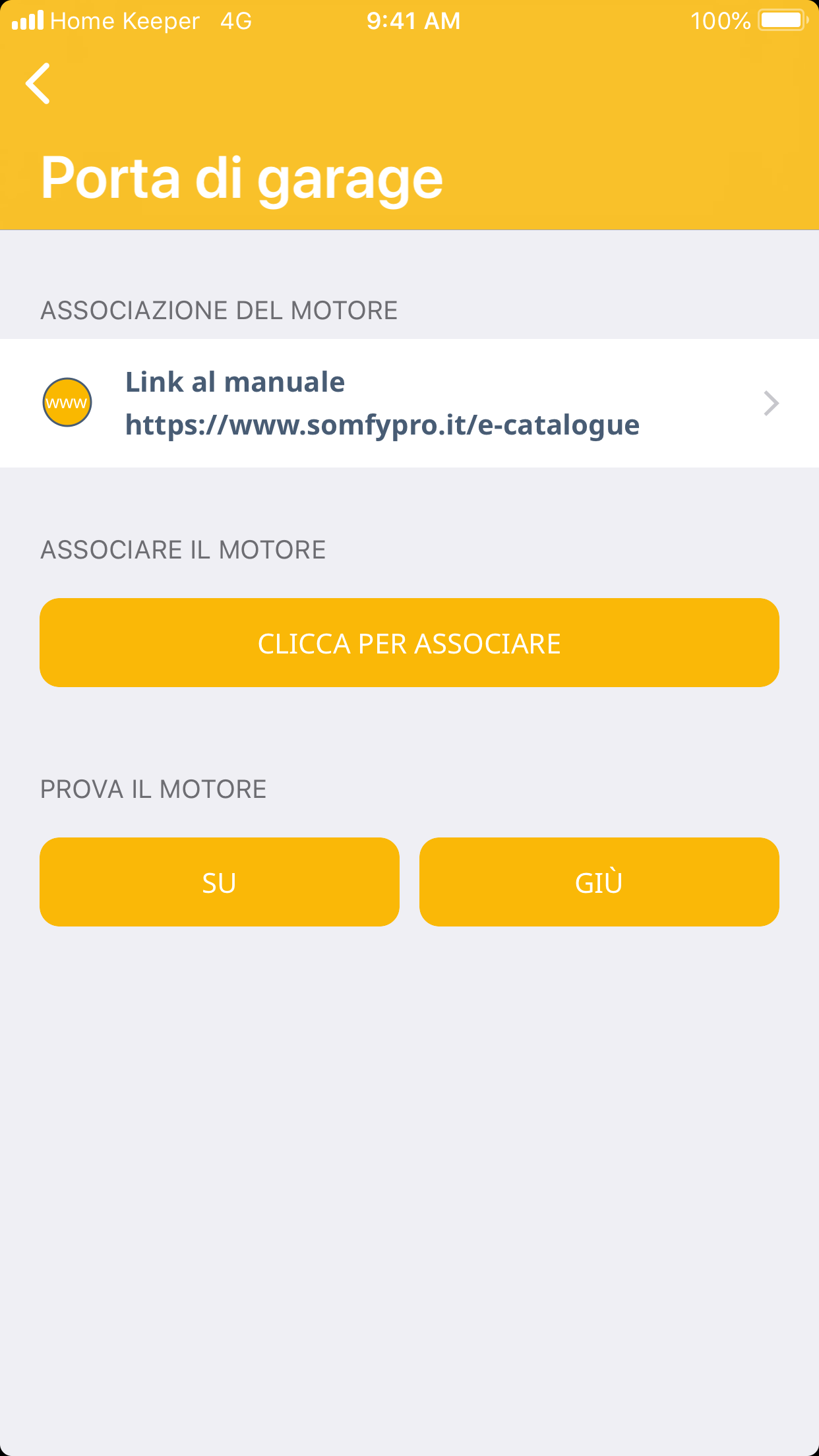Test the motor with GIÙ
Viewport: 819px width, 1456px height.
click(x=599, y=882)
